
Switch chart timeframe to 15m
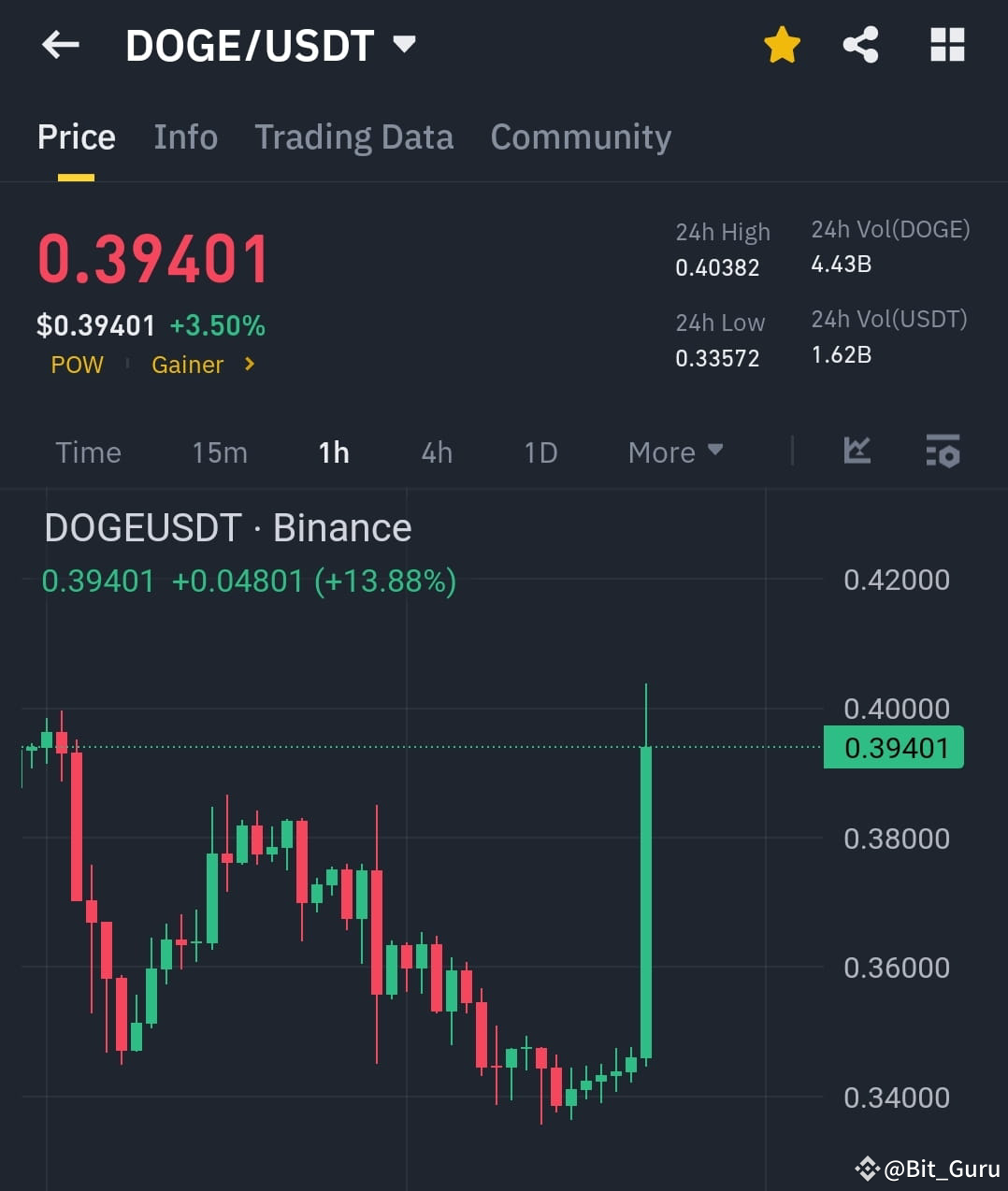219,452
